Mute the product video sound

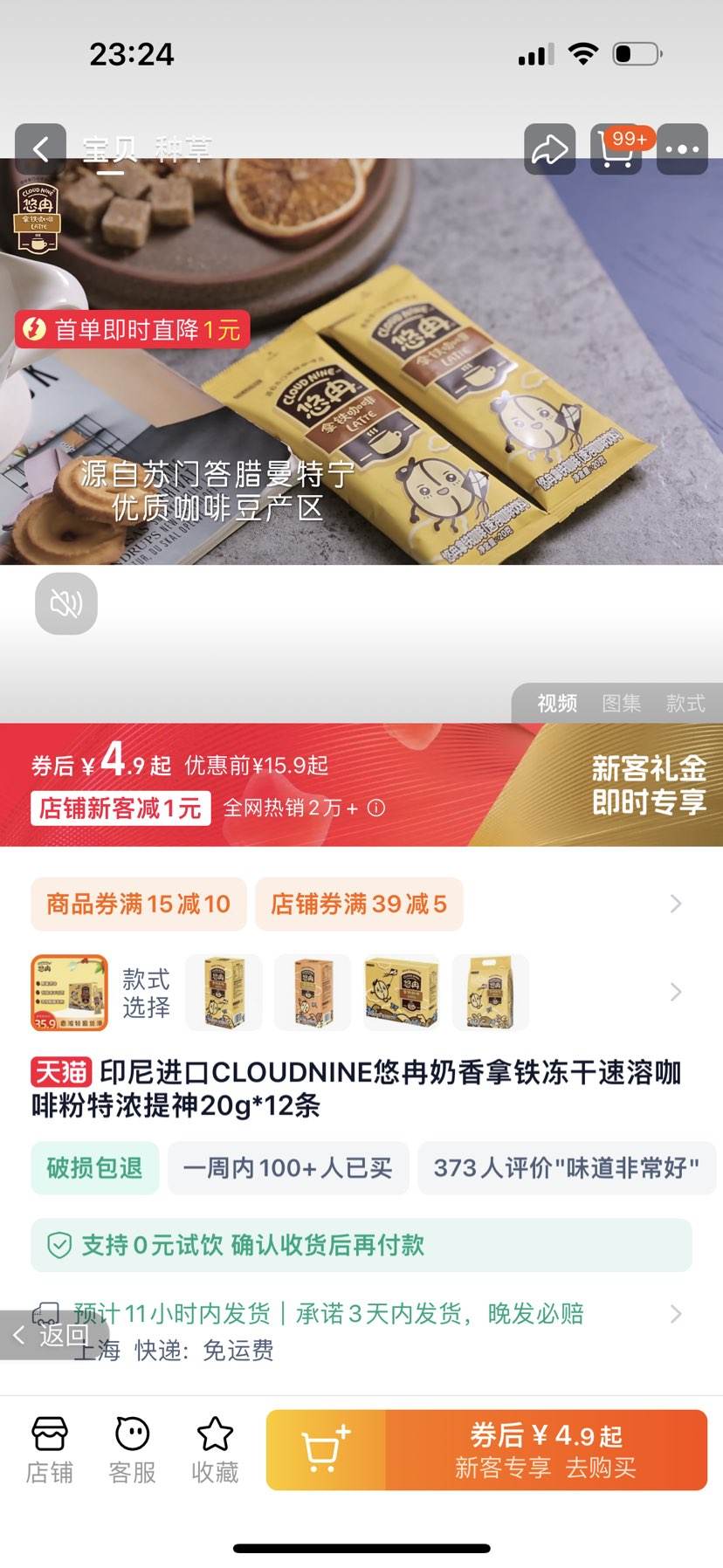click(x=65, y=603)
